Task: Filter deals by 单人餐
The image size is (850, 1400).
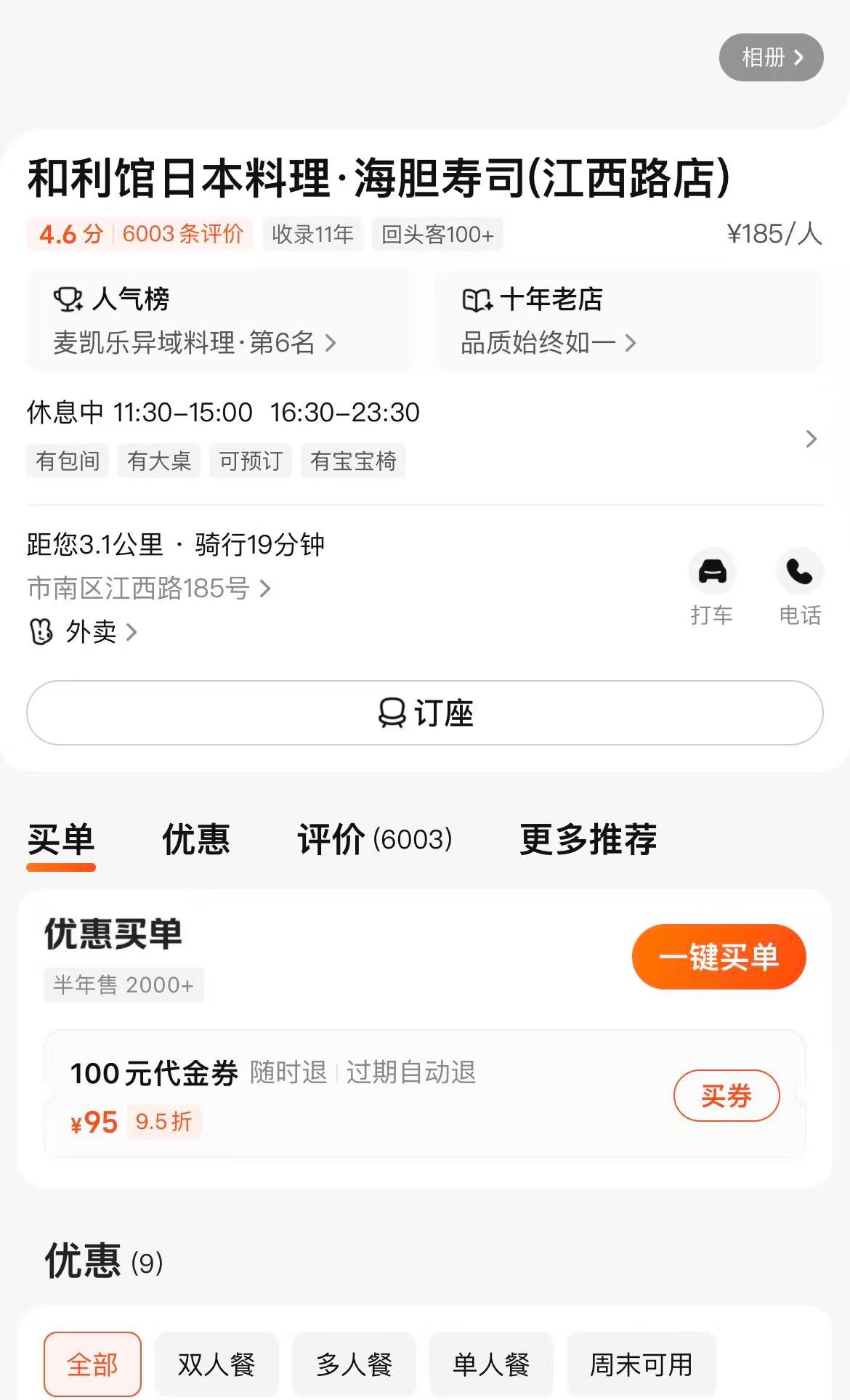Action: coord(491,1364)
